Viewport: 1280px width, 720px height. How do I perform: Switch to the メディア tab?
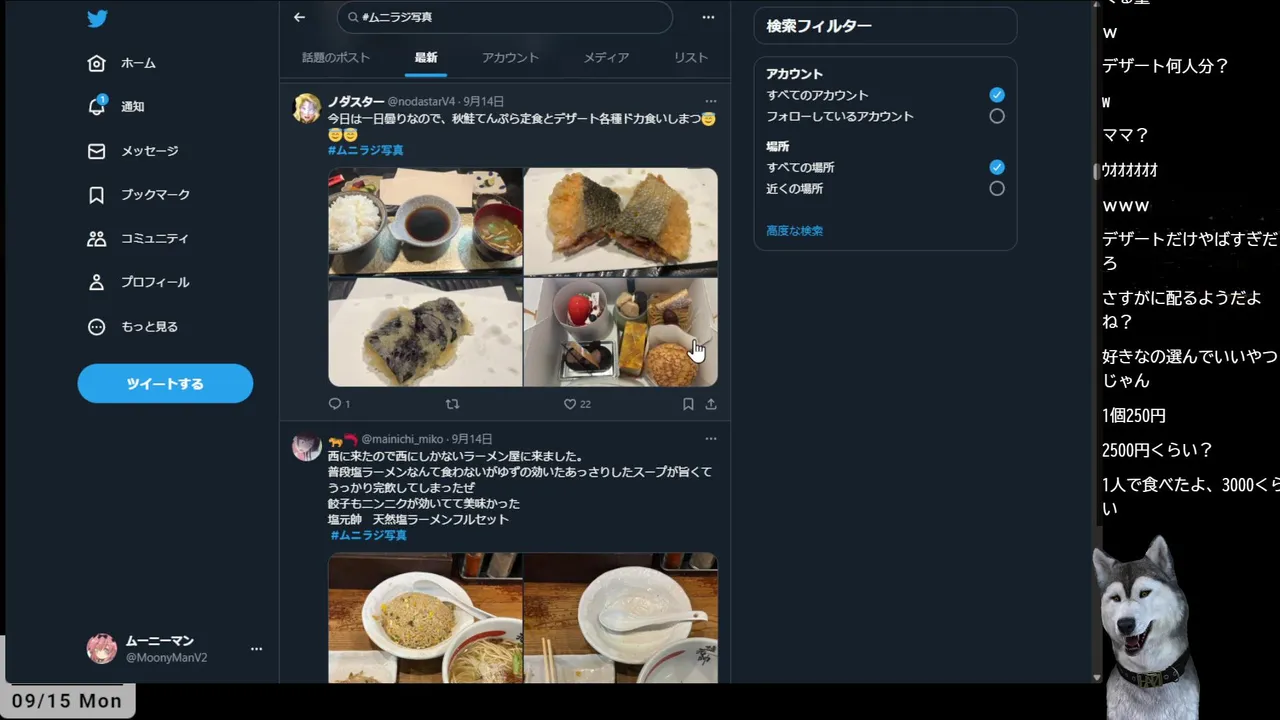pyautogui.click(x=606, y=58)
